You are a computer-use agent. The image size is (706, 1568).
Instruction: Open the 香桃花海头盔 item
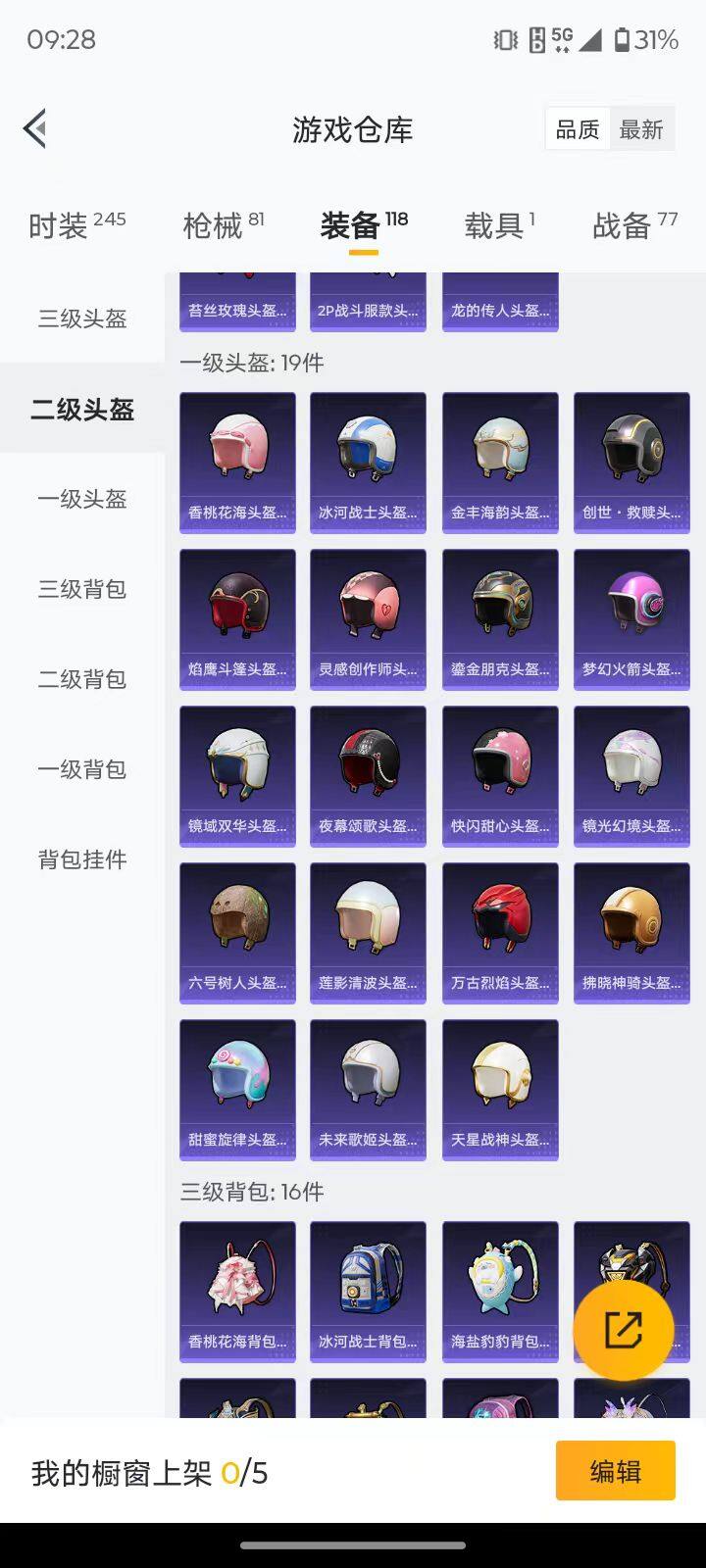pyautogui.click(x=237, y=463)
